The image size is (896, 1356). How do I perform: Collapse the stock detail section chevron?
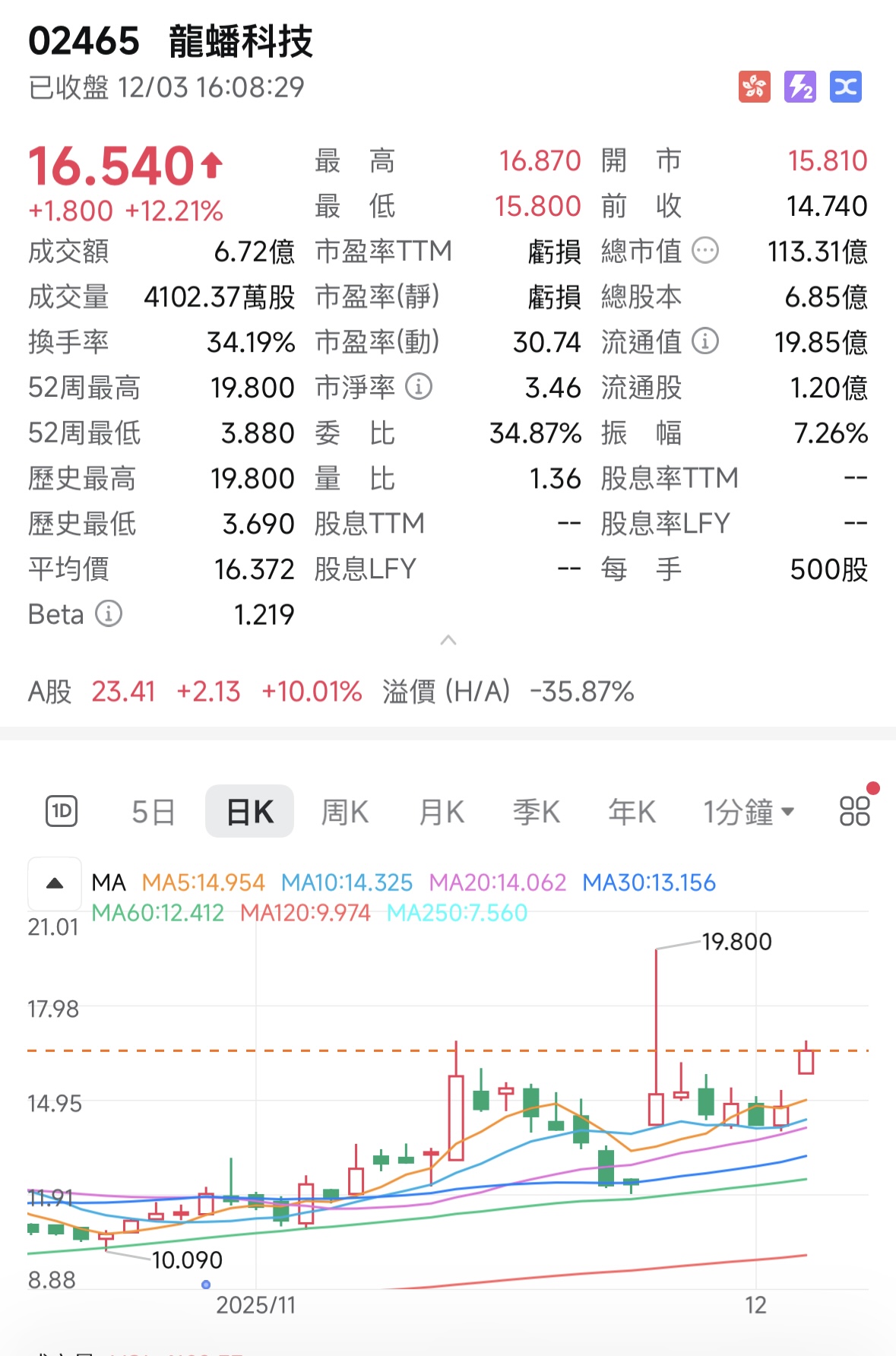point(448,641)
